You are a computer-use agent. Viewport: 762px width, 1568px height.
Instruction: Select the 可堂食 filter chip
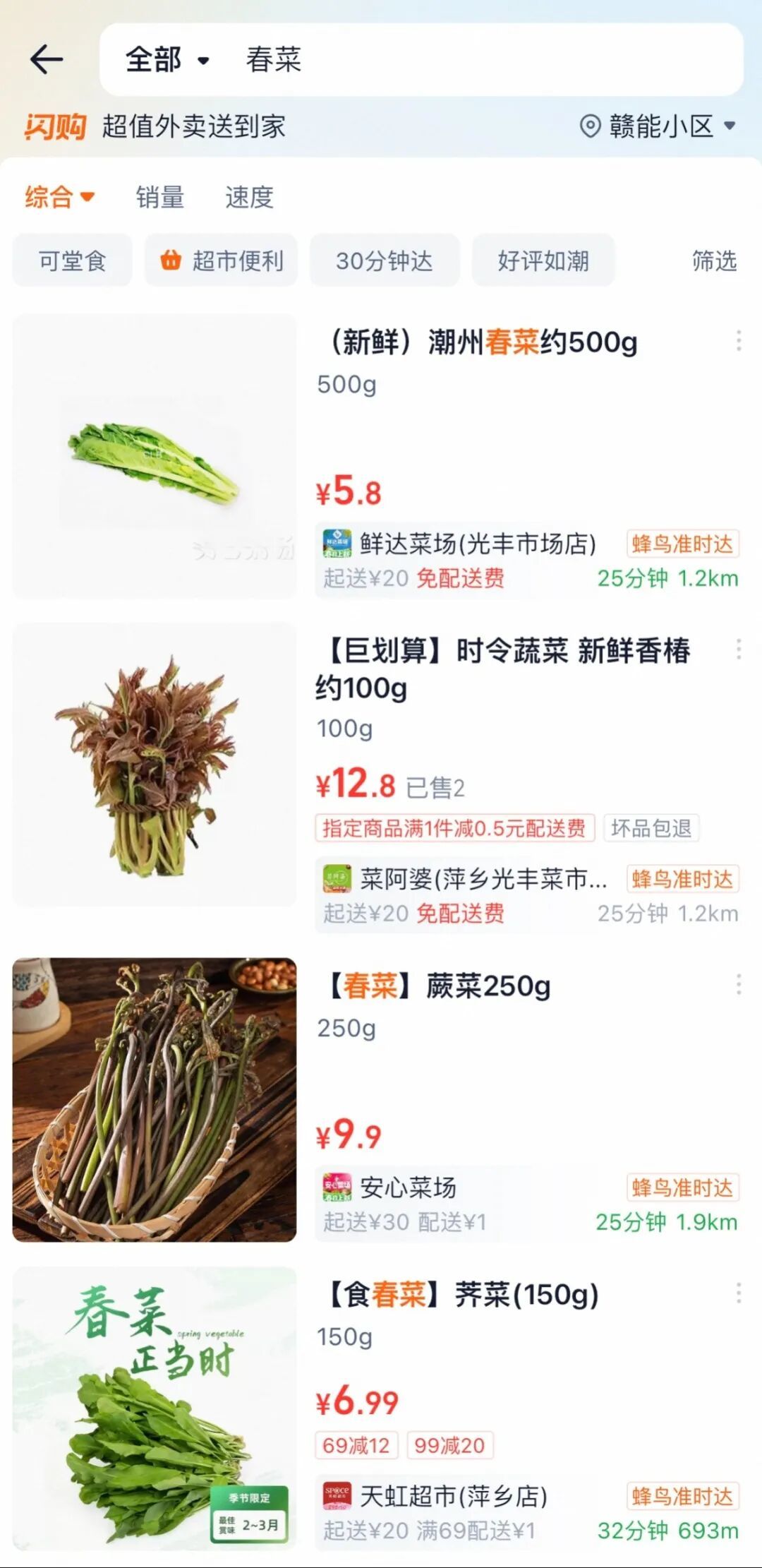coord(72,261)
